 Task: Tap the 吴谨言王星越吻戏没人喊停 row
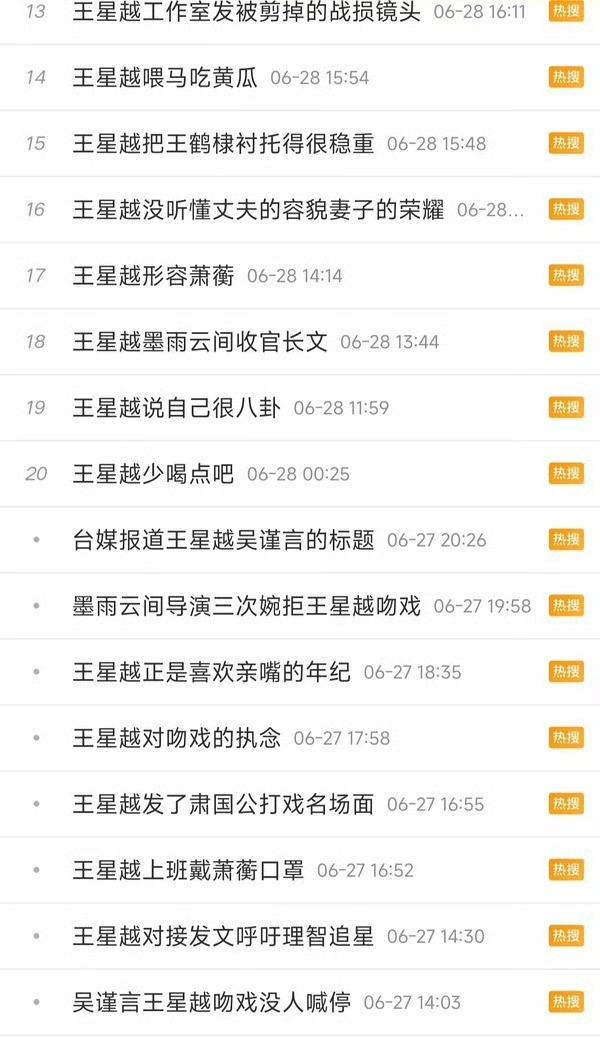[211, 1002]
